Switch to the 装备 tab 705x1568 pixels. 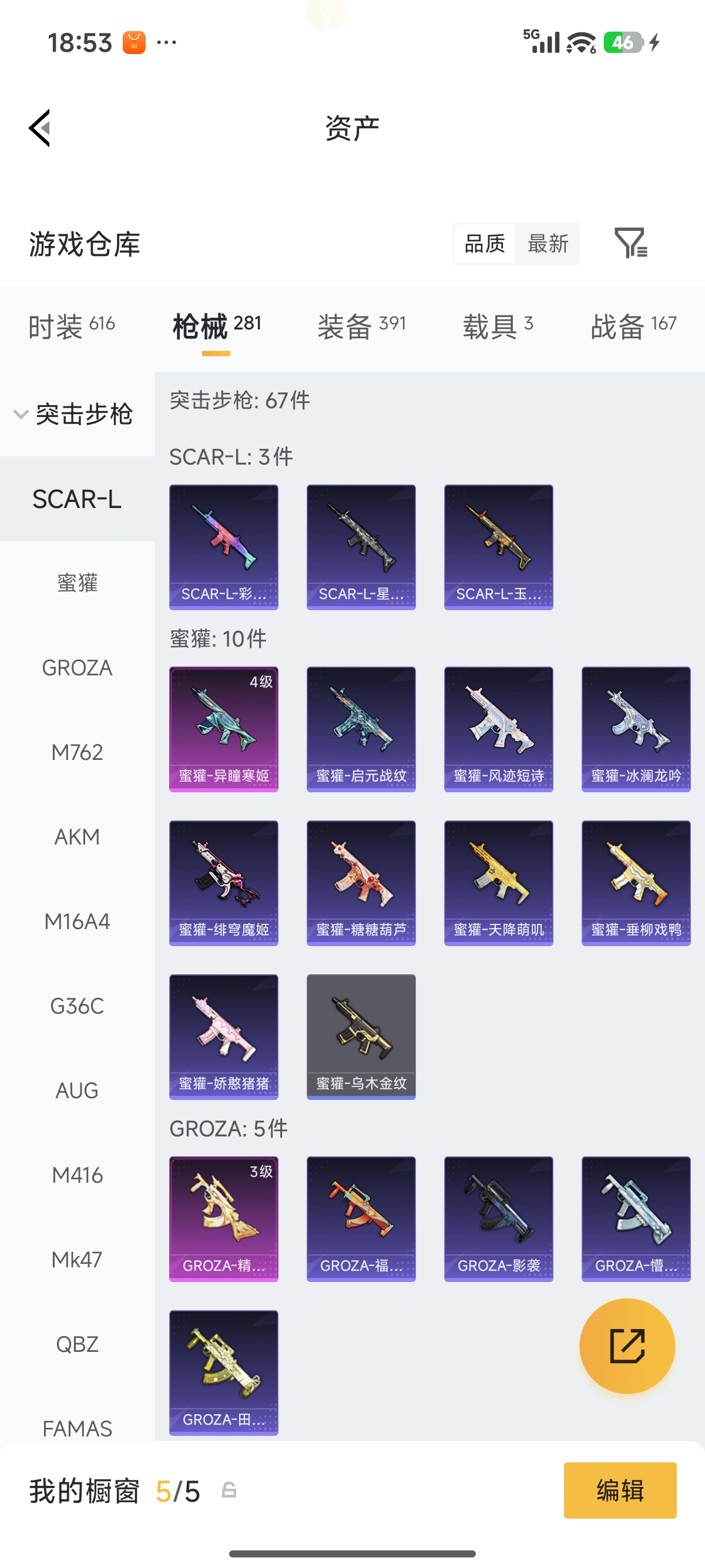pos(362,327)
